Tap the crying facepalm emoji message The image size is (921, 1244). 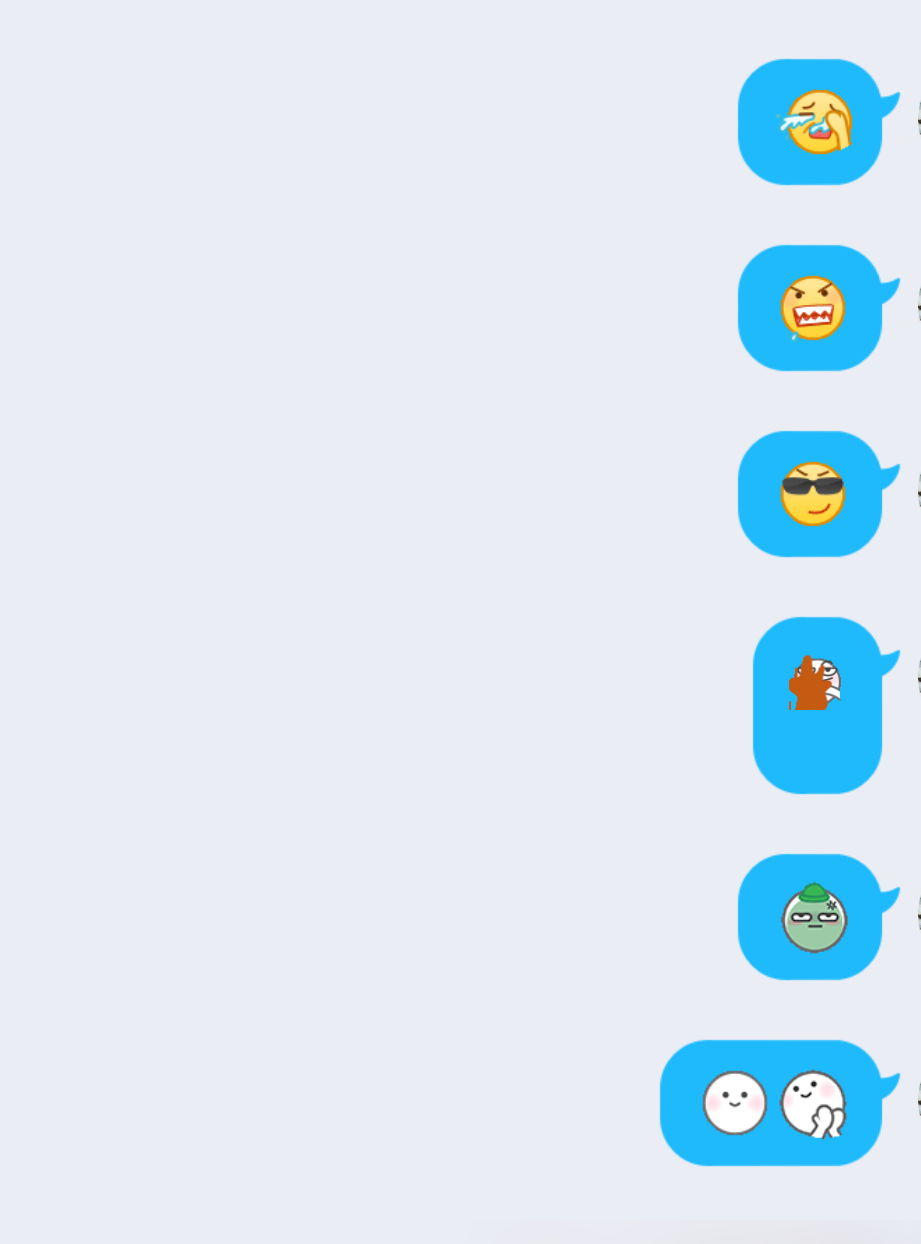(812, 122)
